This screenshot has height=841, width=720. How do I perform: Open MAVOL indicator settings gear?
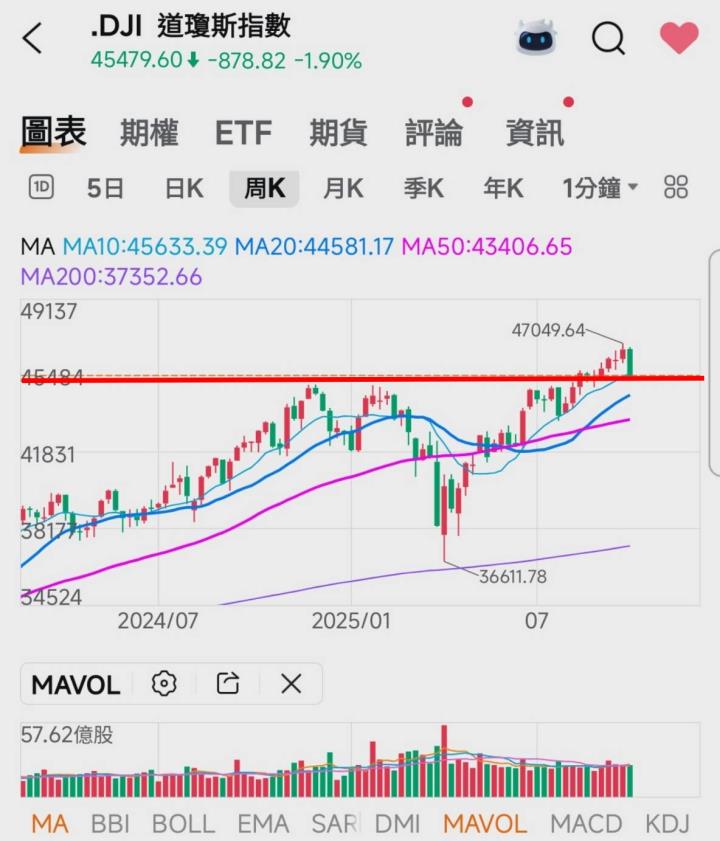click(164, 684)
